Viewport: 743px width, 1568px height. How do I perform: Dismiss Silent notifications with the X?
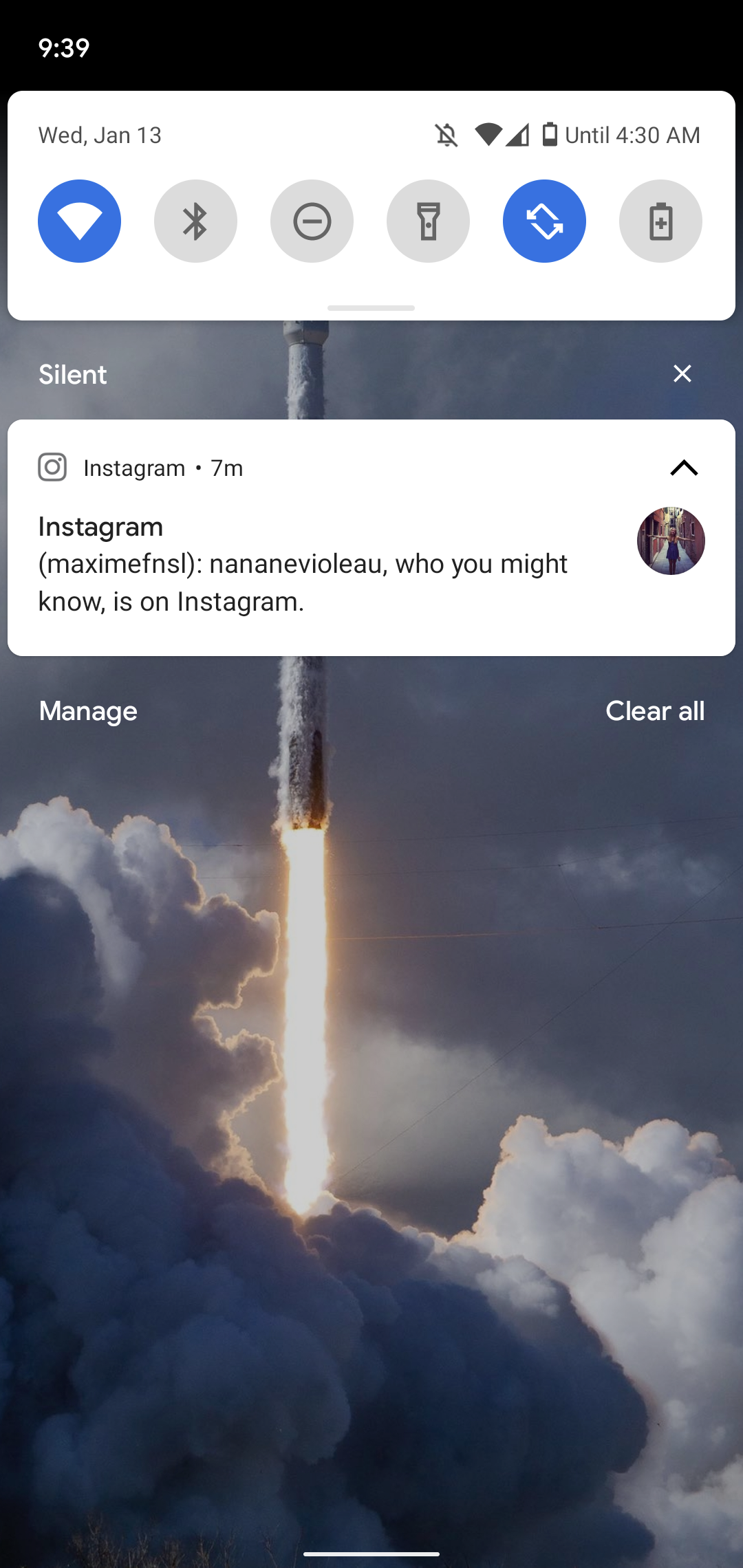click(x=682, y=374)
